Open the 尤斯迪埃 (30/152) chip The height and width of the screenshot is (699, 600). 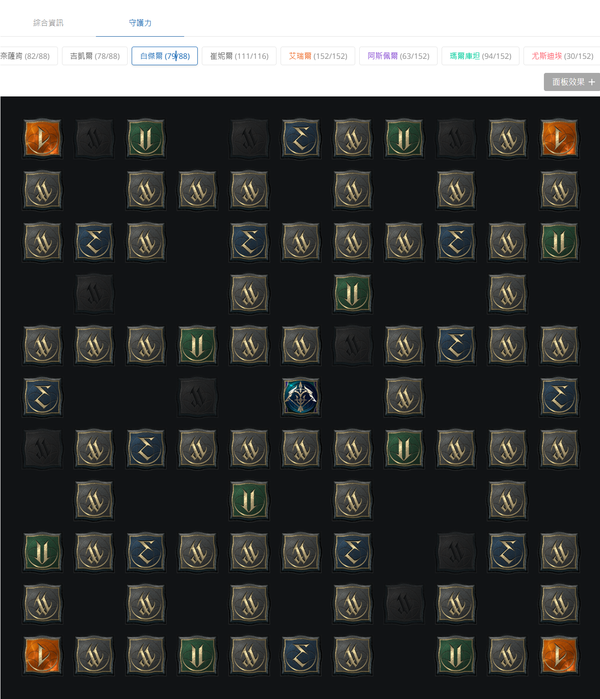coord(562,56)
